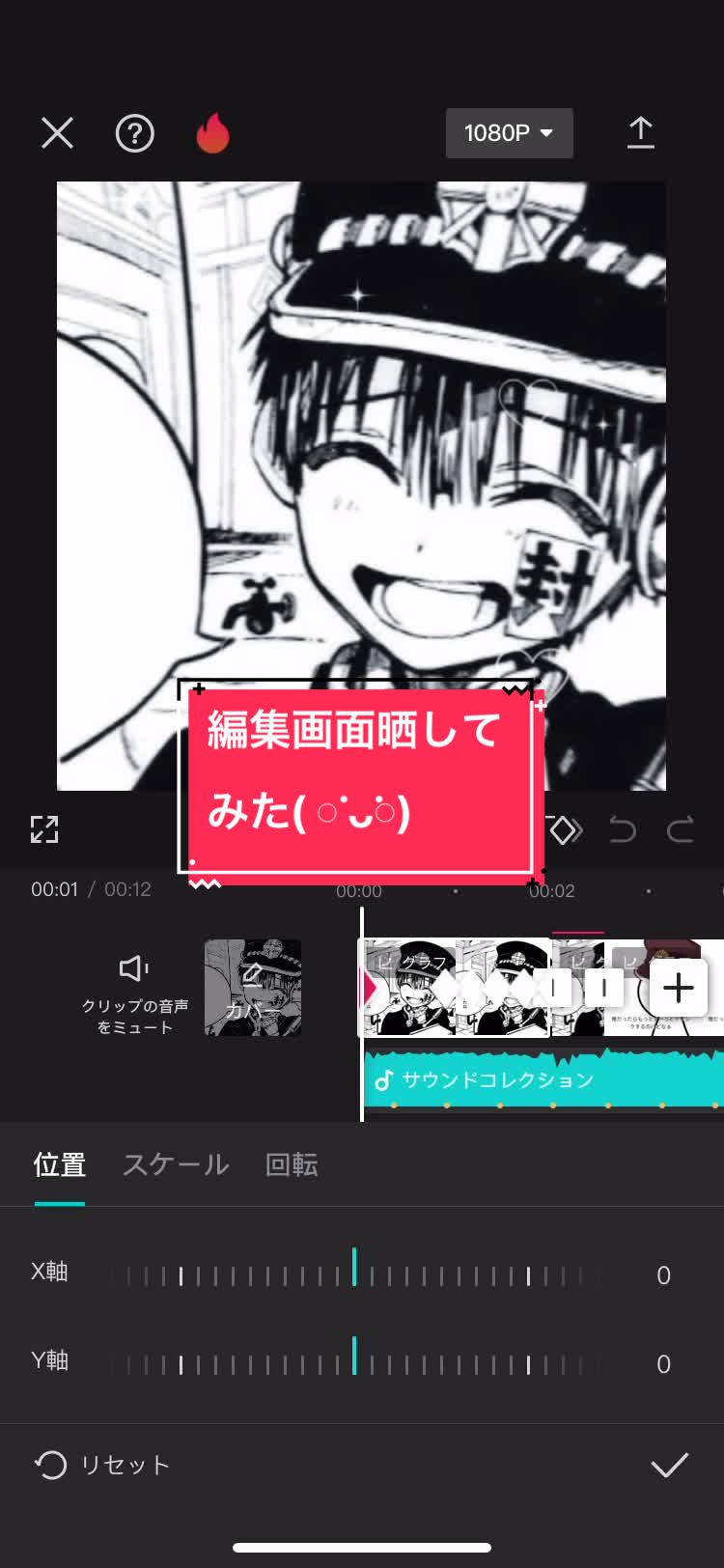Switch to the スケール tab

176,1165
